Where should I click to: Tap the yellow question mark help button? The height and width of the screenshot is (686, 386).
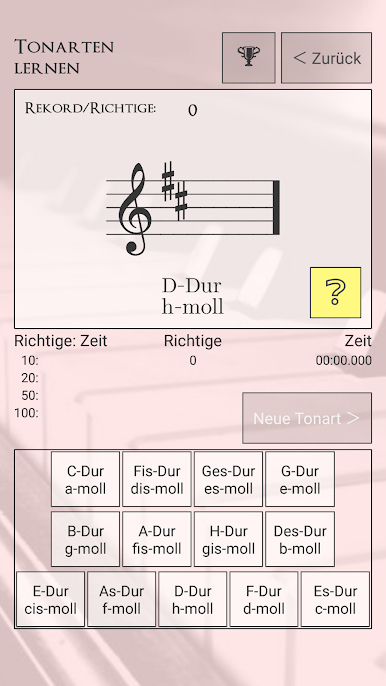click(336, 293)
